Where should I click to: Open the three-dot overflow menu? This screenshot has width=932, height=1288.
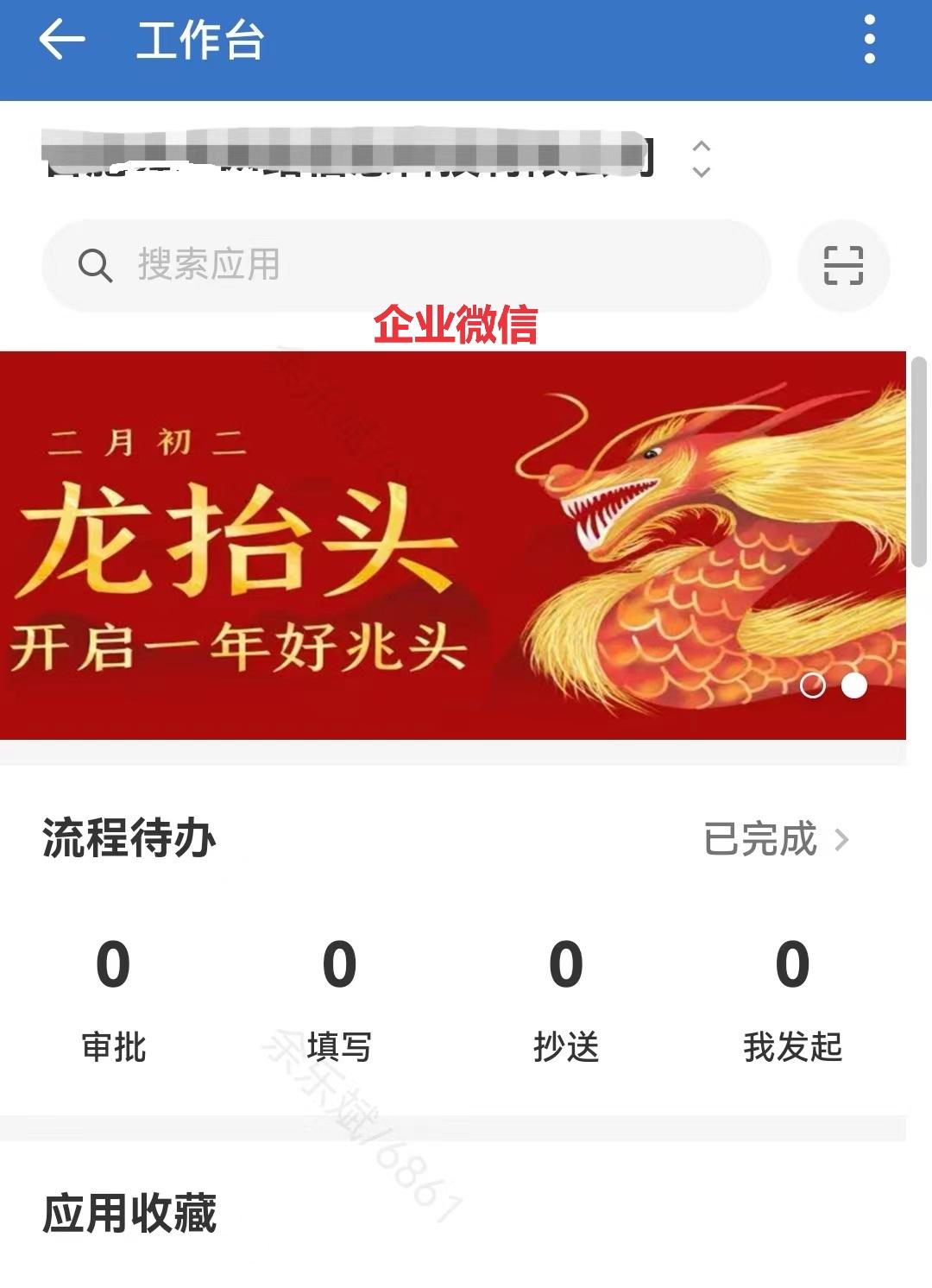point(869,40)
